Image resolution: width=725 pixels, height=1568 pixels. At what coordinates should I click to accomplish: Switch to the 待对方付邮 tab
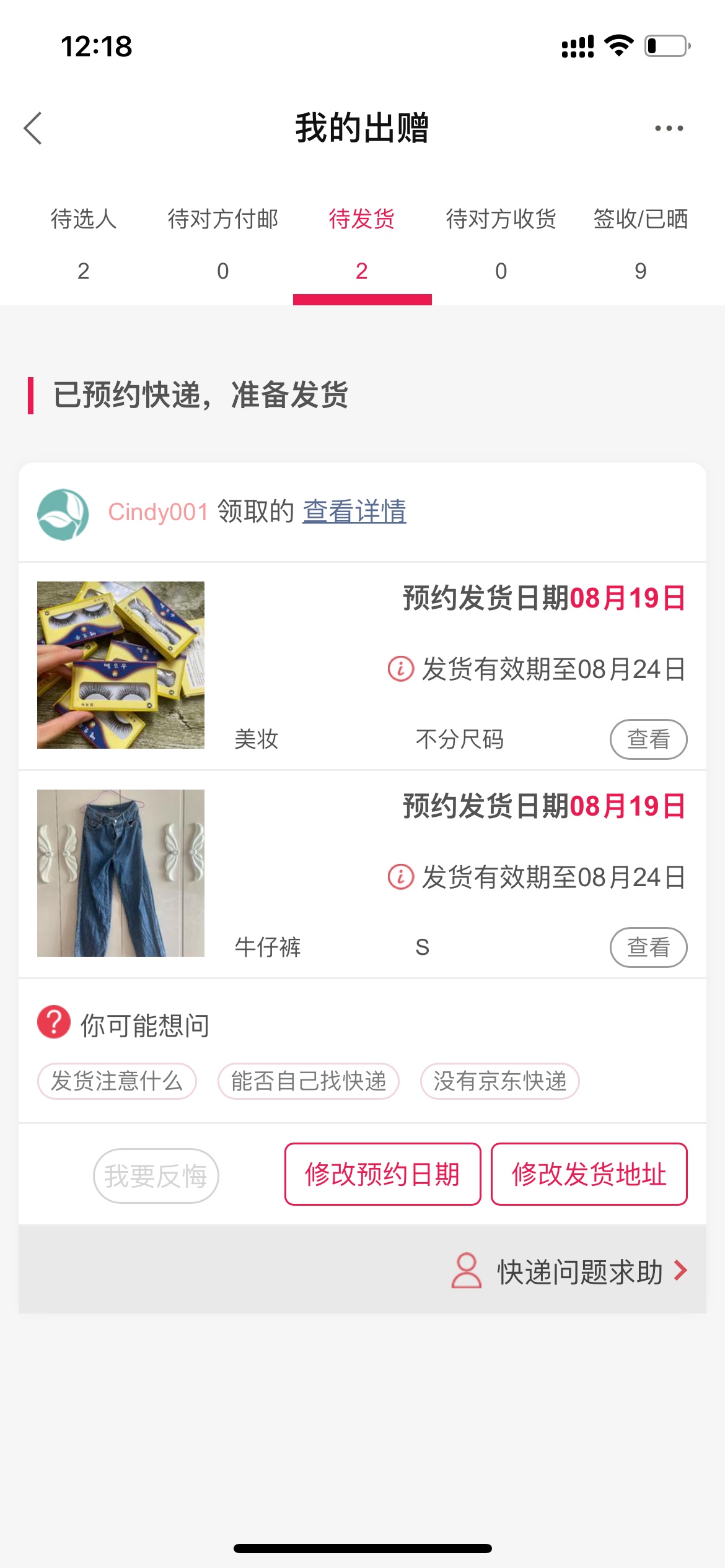tap(223, 243)
